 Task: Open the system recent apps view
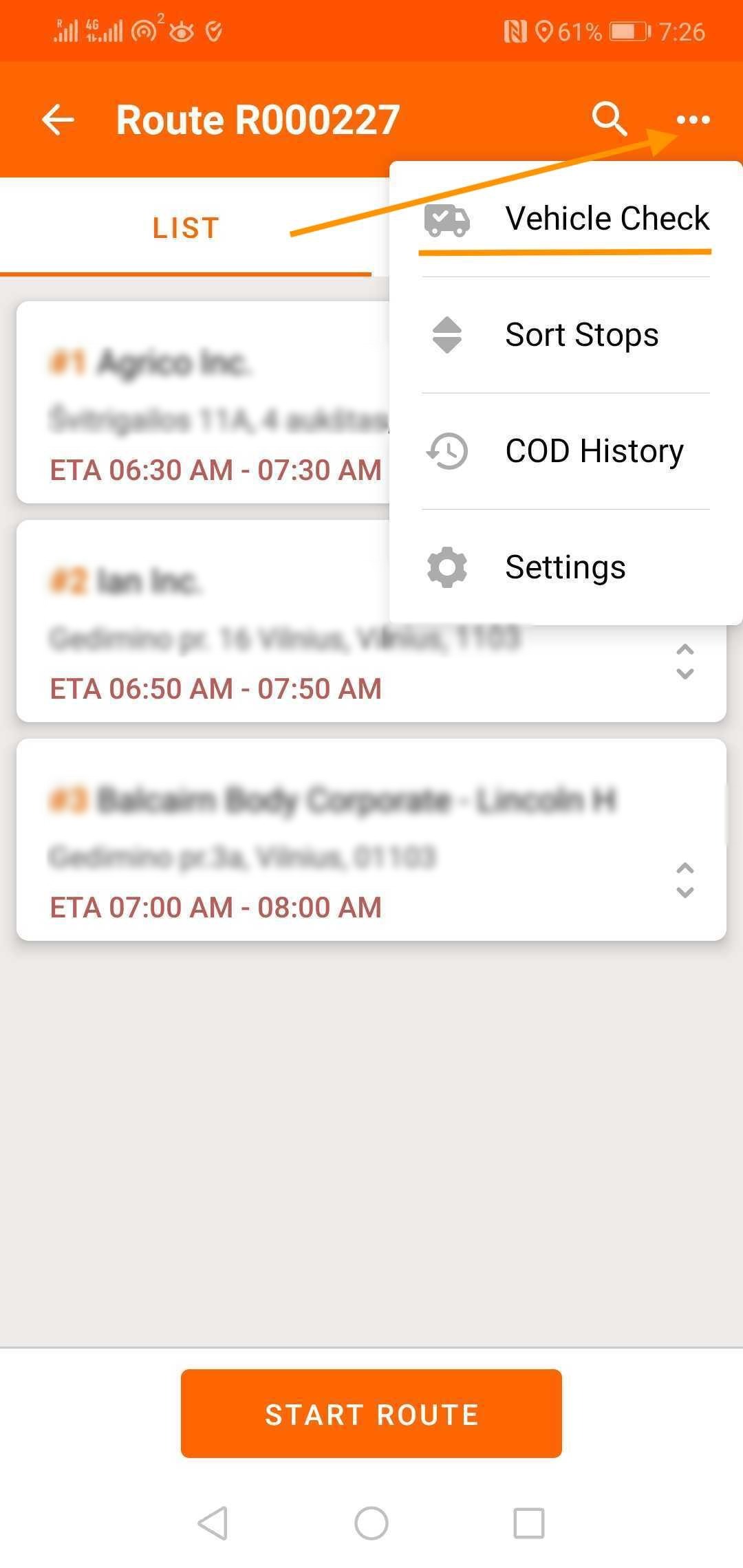tap(529, 1523)
